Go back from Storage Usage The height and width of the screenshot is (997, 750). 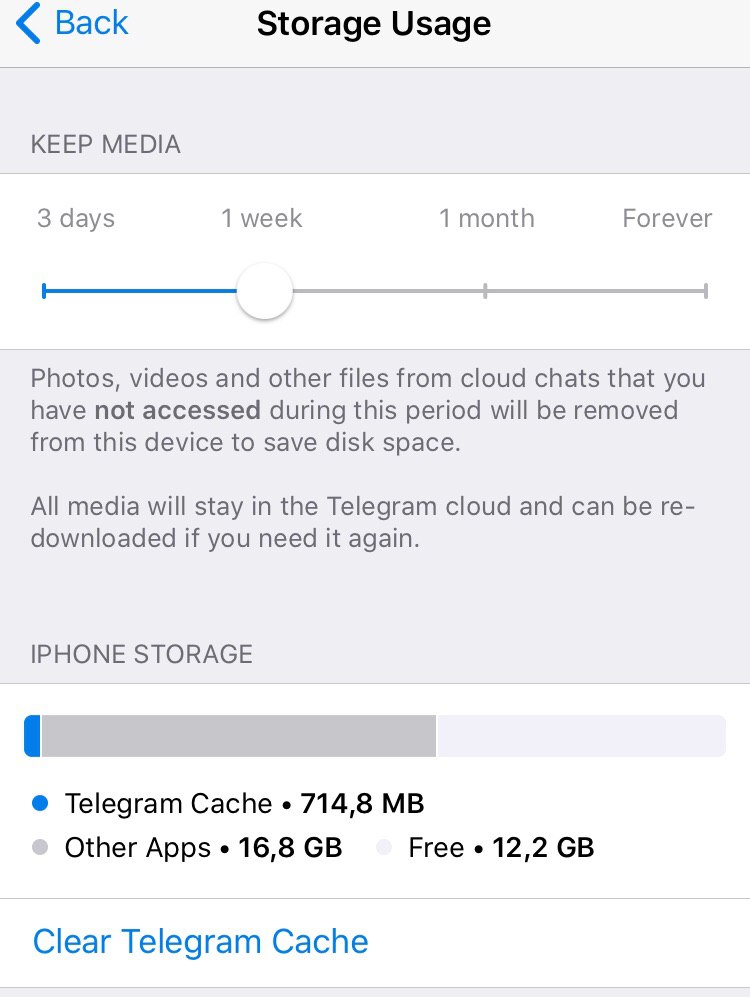pos(72,24)
